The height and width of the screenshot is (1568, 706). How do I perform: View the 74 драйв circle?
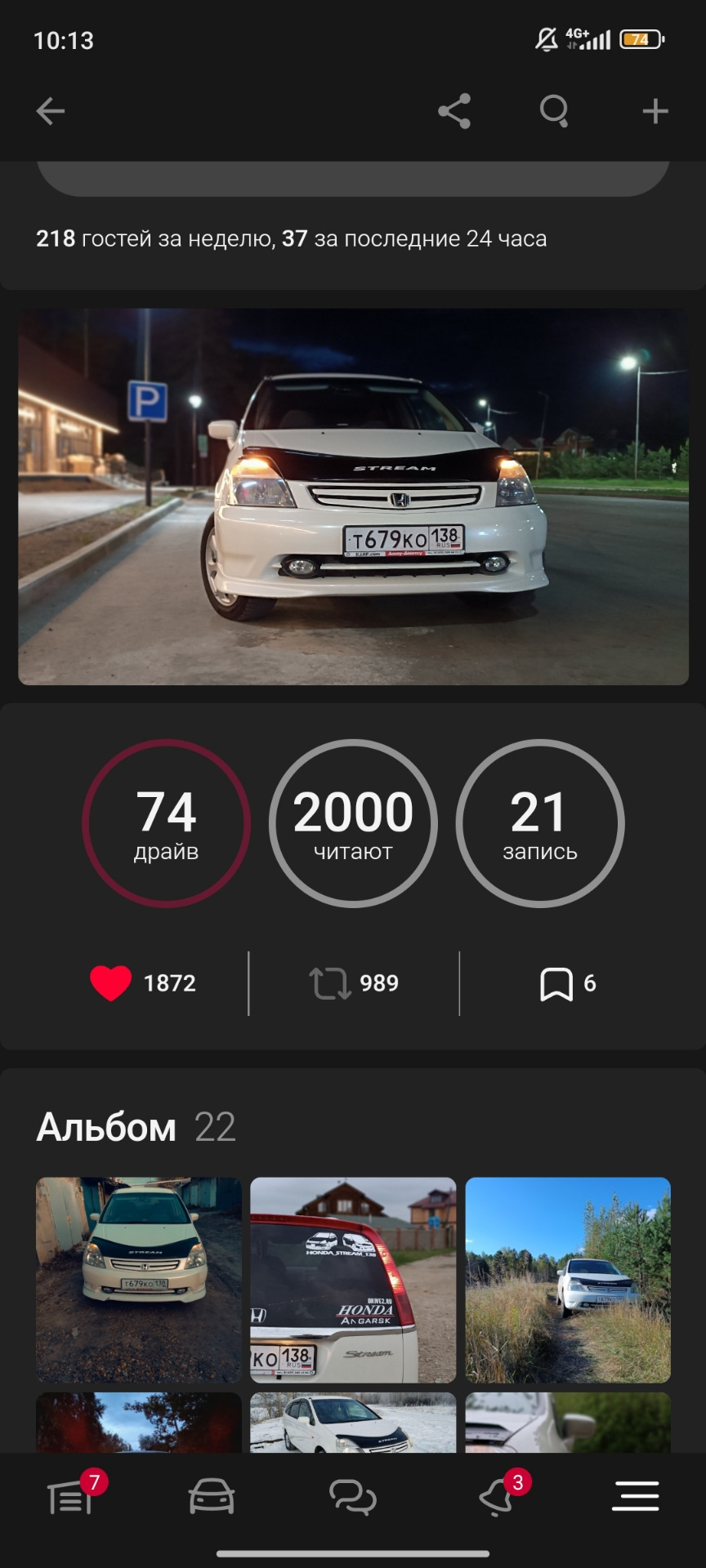click(166, 825)
